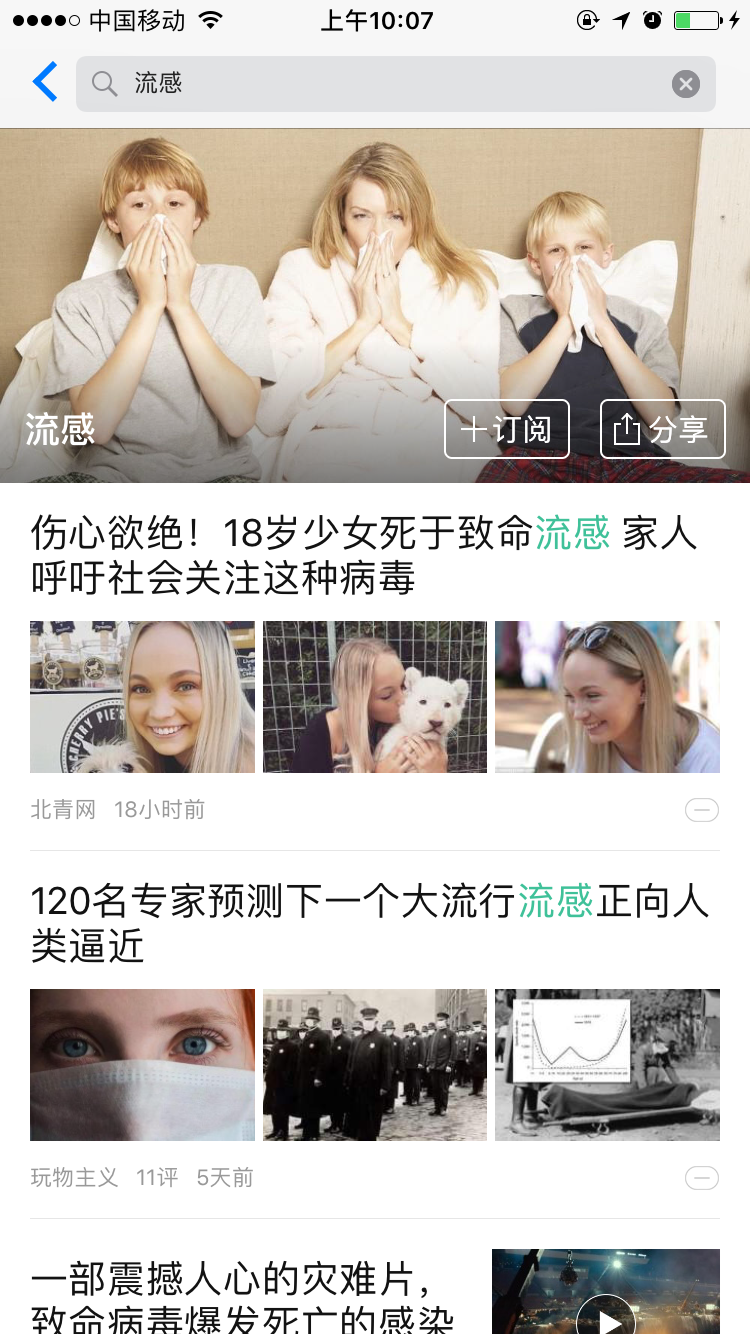
Task: Dismiss the 北青网 article with the minus icon
Action: click(x=701, y=810)
